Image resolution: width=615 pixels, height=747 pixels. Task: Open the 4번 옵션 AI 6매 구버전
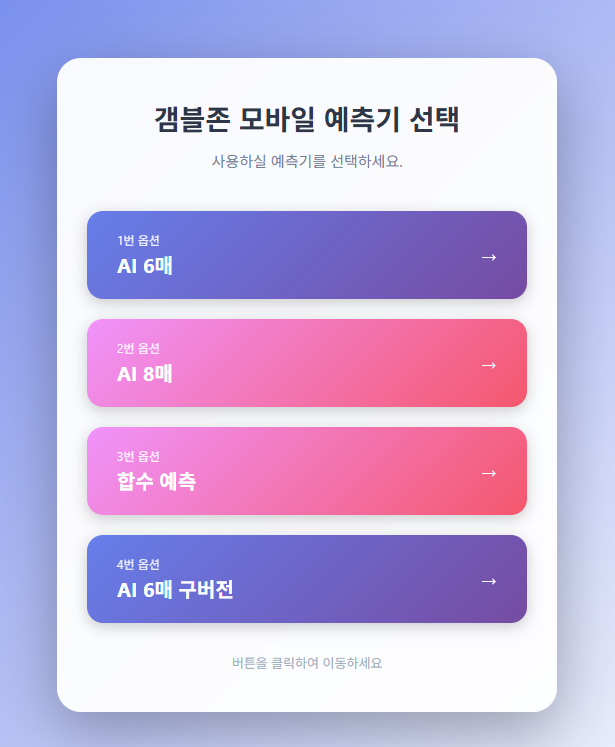pyautogui.click(x=306, y=579)
